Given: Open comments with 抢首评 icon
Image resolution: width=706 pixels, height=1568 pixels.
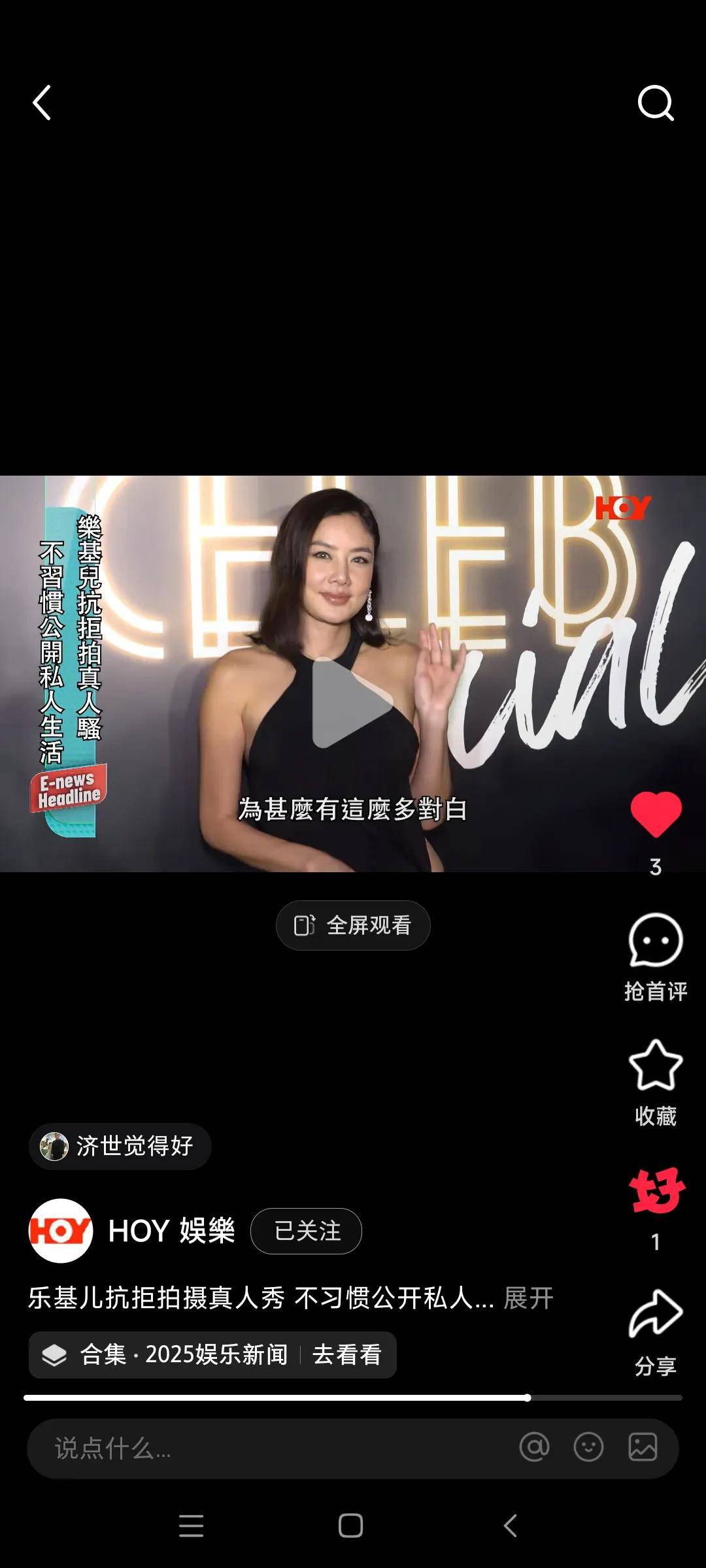Looking at the screenshot, I should pyautogui.click(x=656, y=940).
